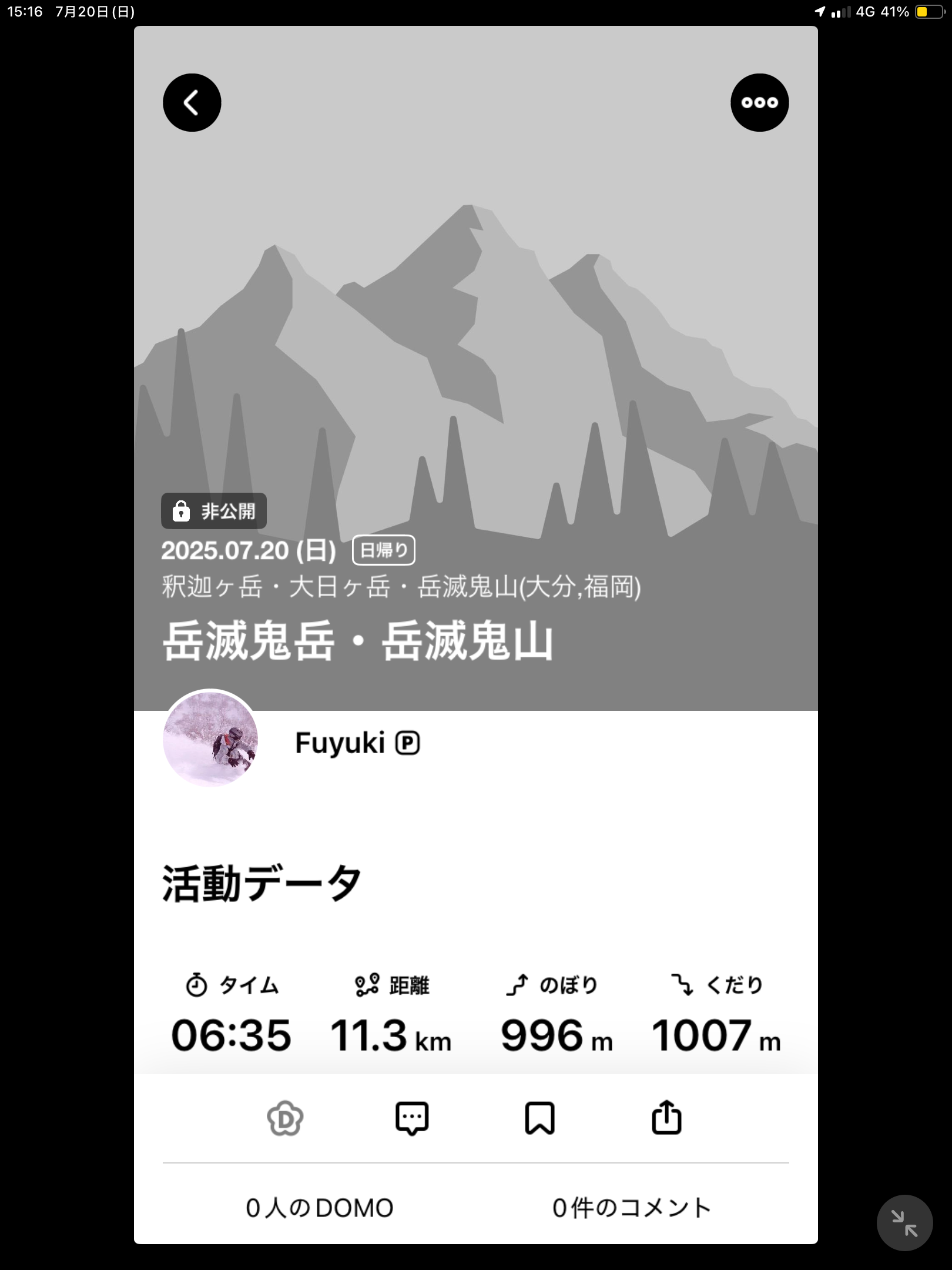Screen dimensions: 952x1270
Task: Tap the shrink arrows floating button
Action: [904, 1223]
